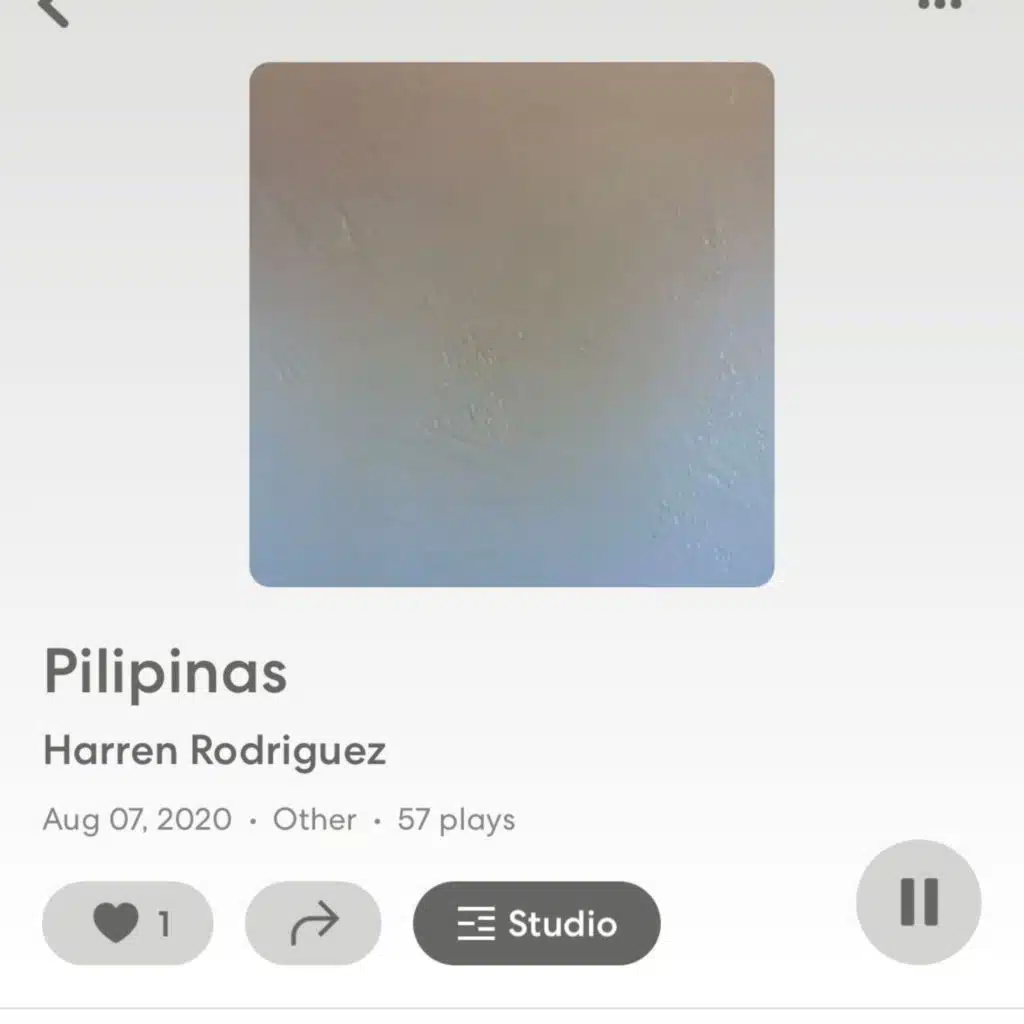The height and width of the screenshot is (1024, 1024).
Task: Pause the playing track
Action: pos(919,902)
